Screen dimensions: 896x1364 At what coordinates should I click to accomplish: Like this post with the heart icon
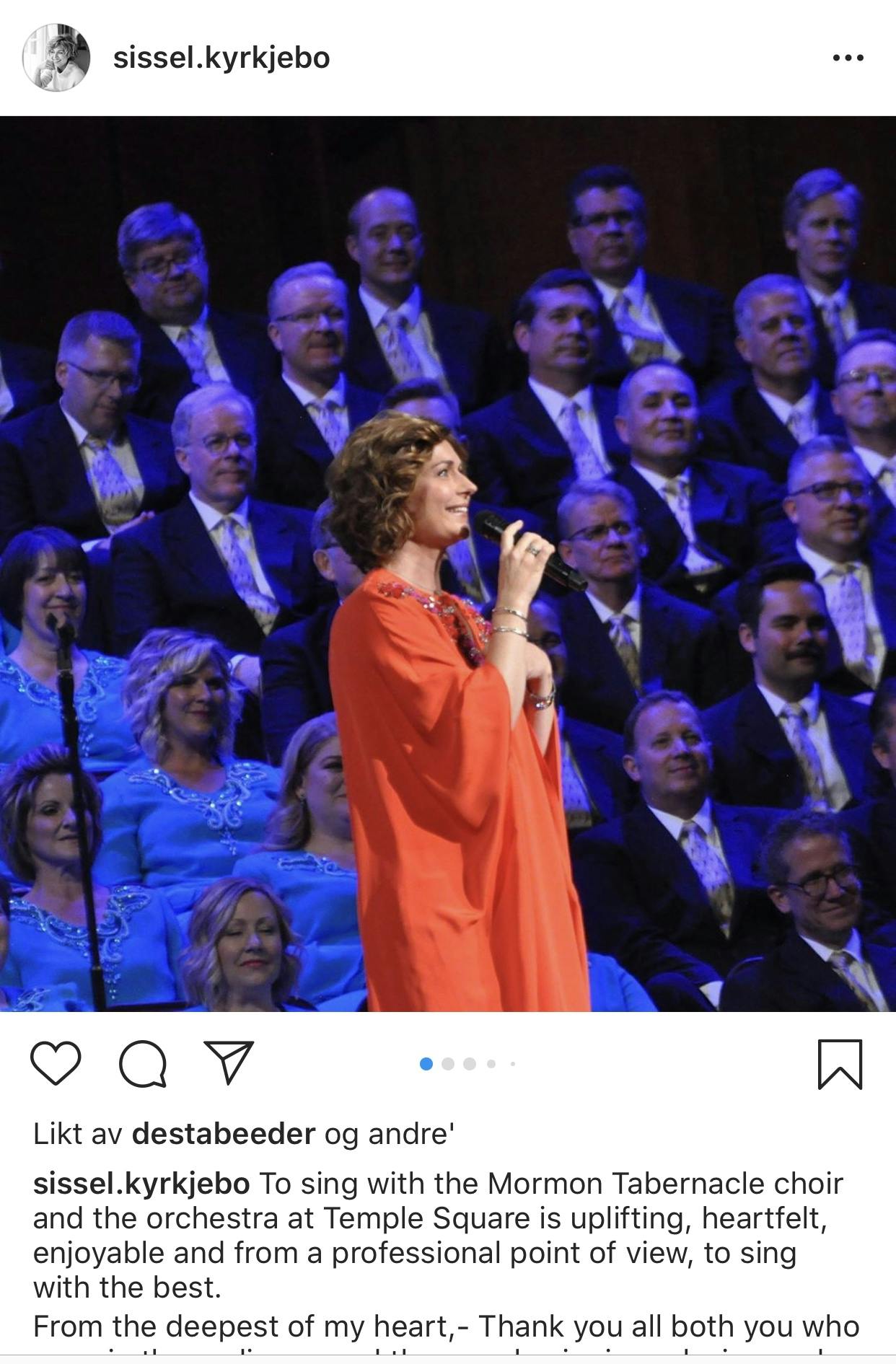click(56, 1063)
